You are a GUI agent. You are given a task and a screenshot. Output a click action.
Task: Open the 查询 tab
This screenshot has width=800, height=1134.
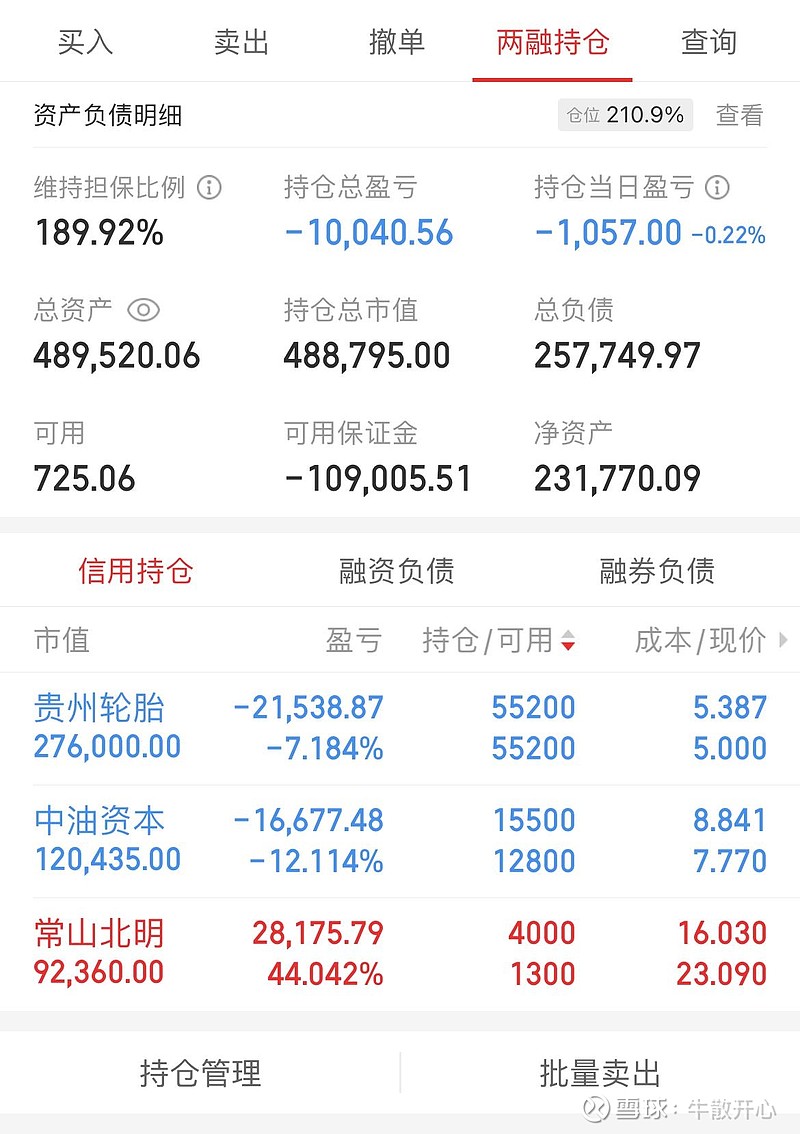coord(710,42)
